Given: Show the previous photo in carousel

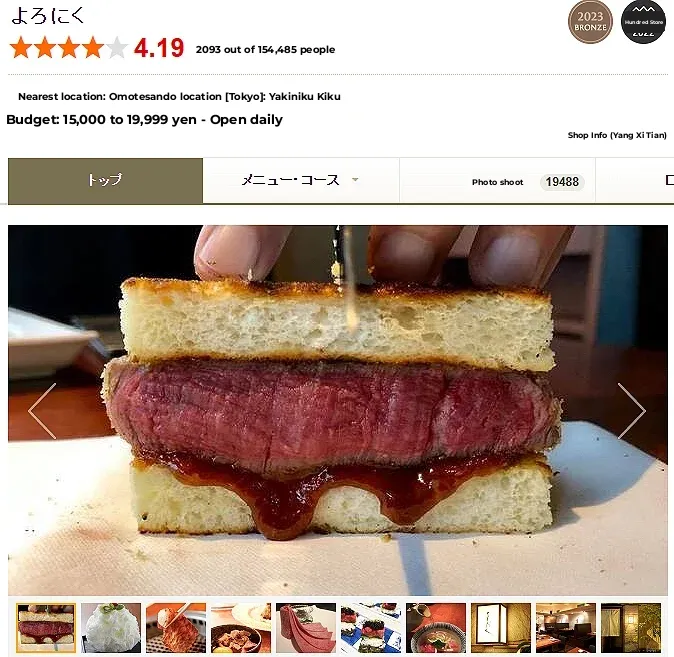Looking at the screenshot, I should pos(42,411).
